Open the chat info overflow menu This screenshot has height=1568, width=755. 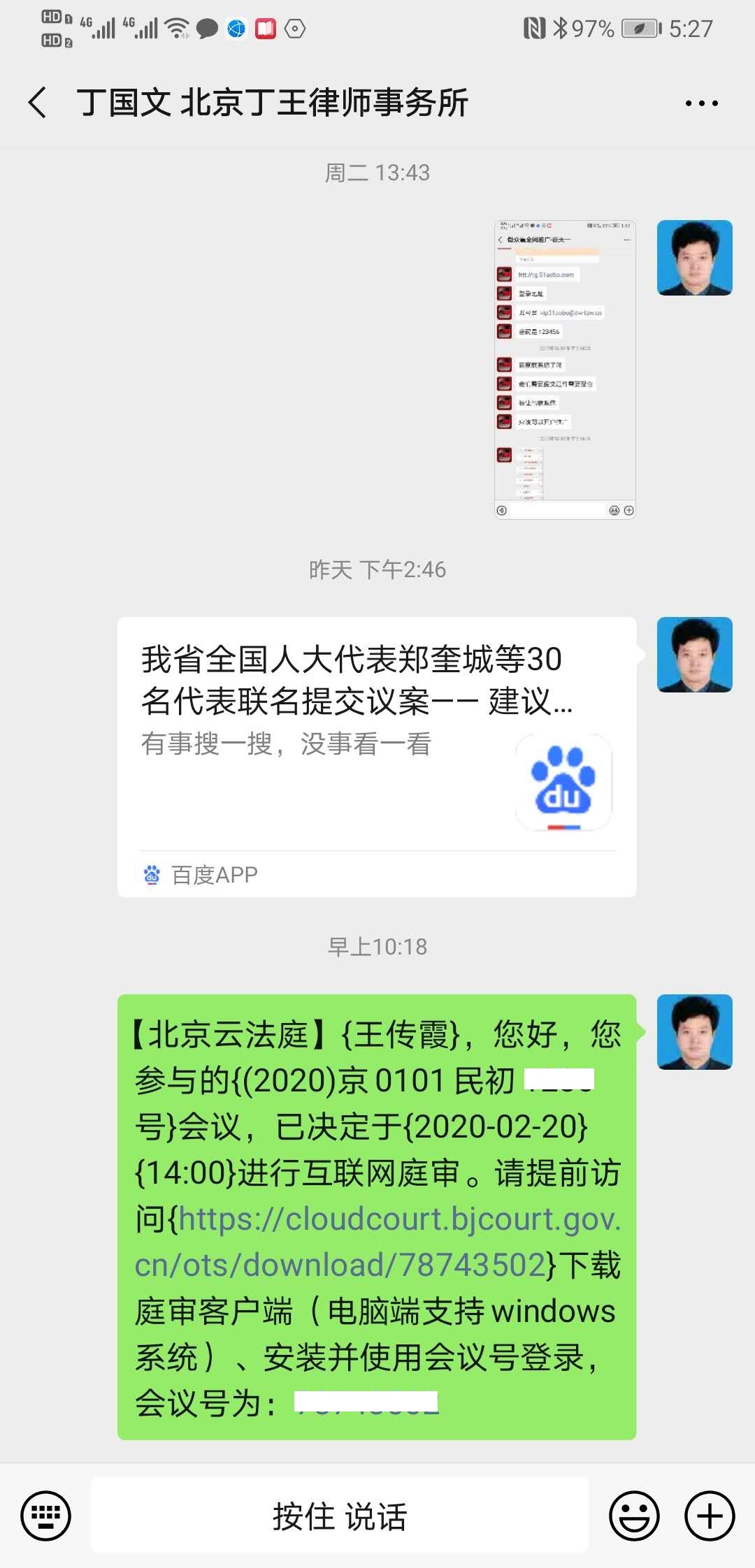point(701,103)
